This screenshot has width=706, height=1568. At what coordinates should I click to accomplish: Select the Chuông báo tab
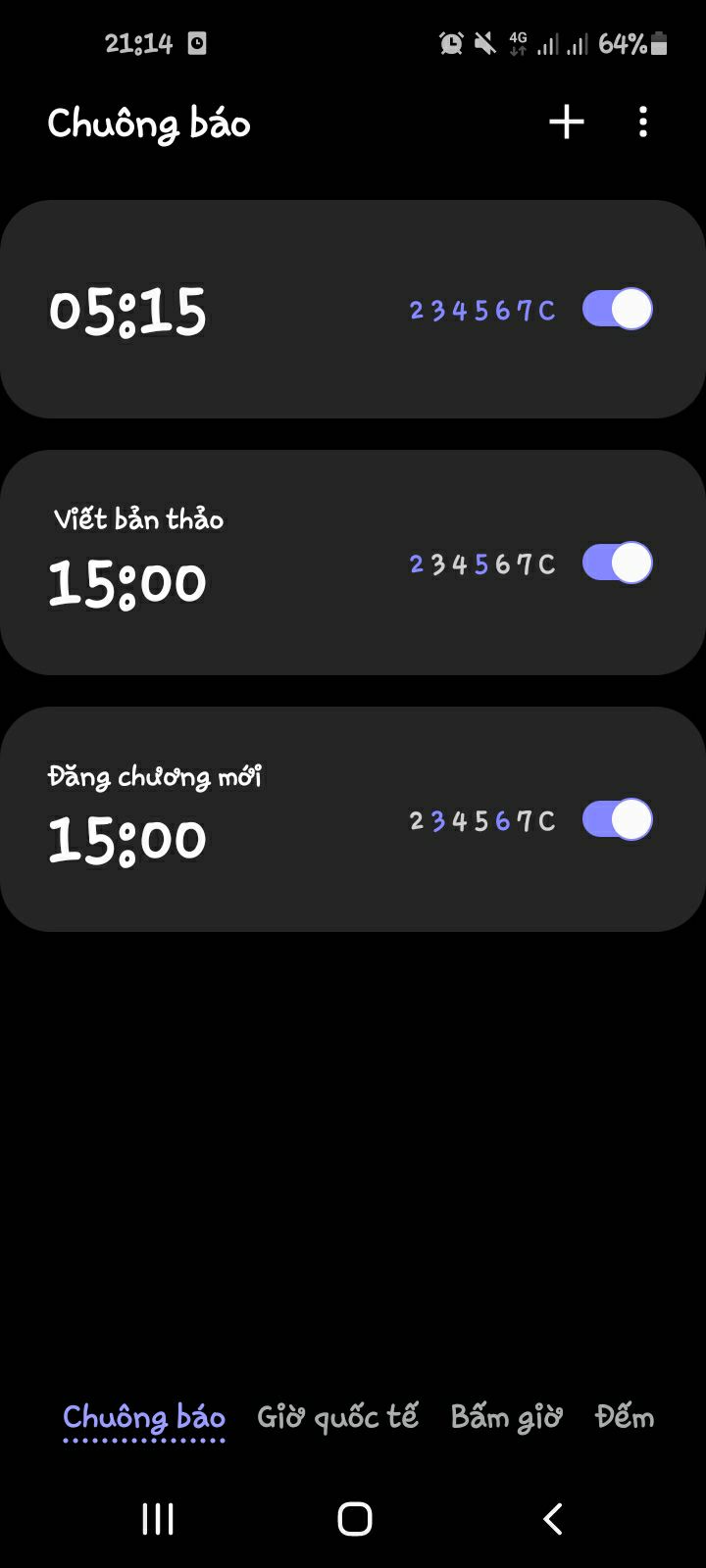coord(144,1418)
